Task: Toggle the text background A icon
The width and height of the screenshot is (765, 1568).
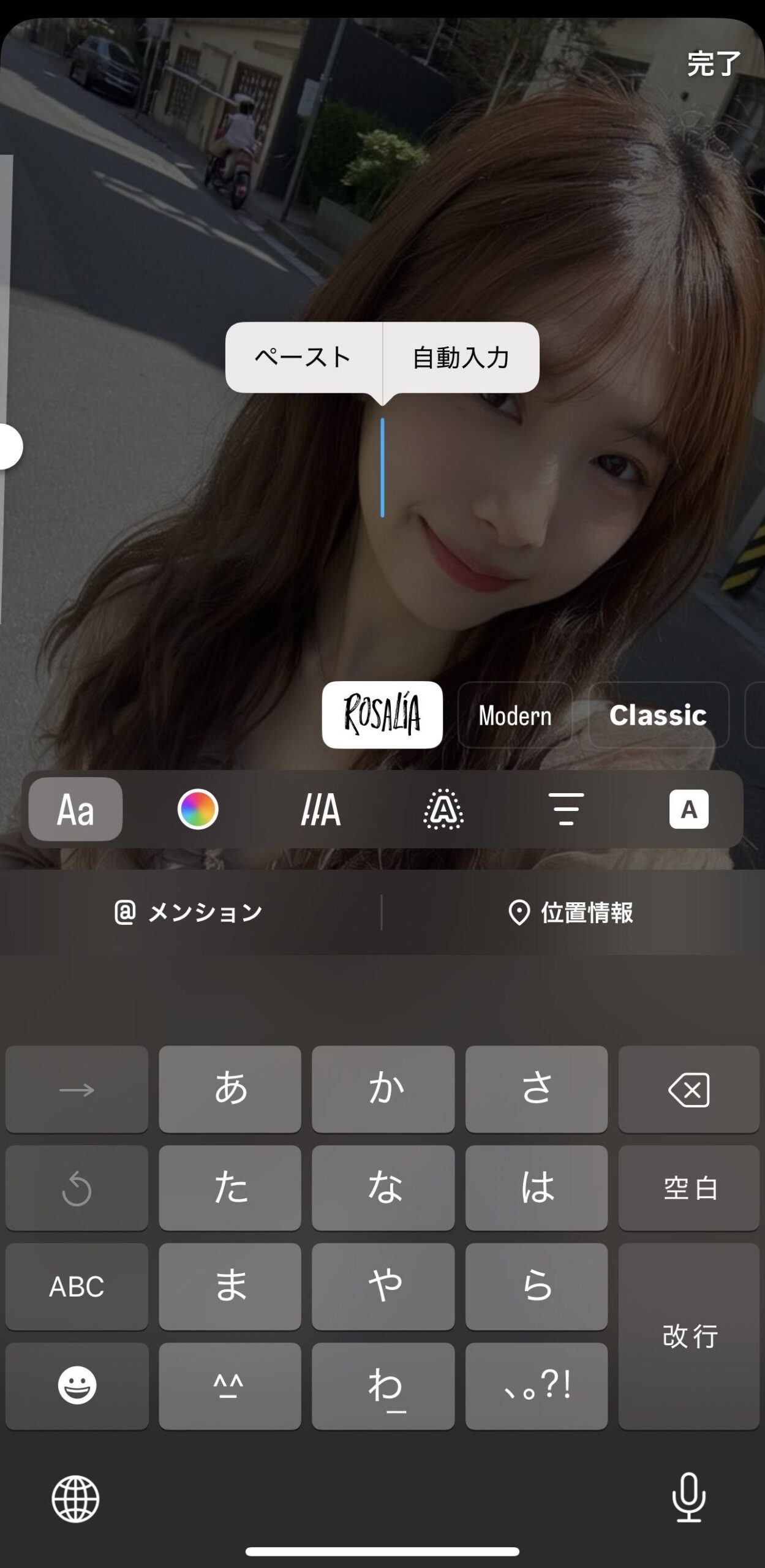Action: click(689, 809)
